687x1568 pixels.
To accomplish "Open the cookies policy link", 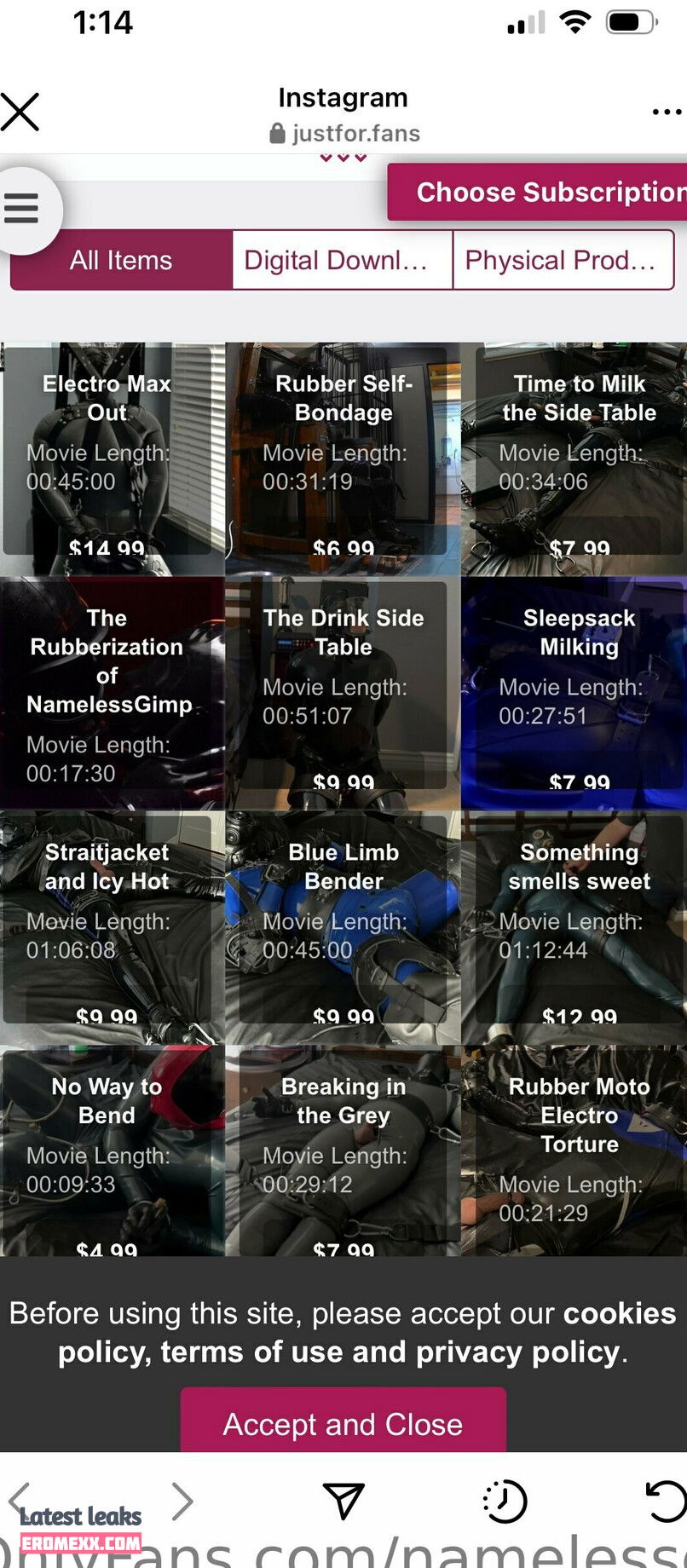I will [x=620, y=1313].
